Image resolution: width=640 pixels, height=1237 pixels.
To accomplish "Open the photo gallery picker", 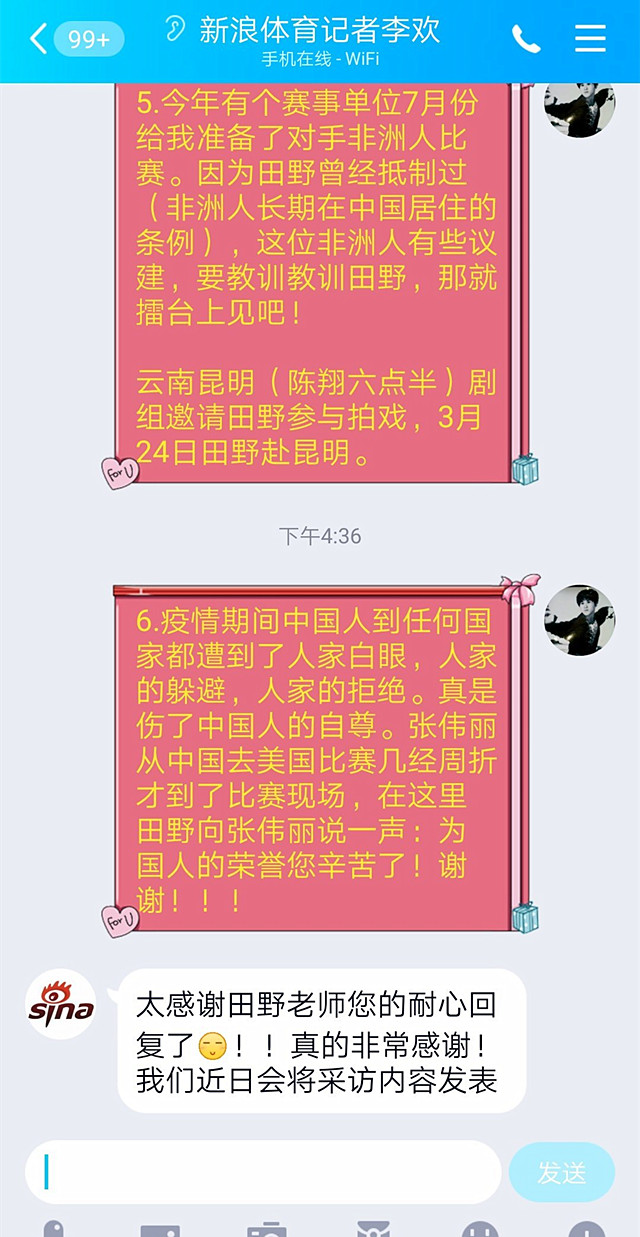I will (x=160, y=1229).
